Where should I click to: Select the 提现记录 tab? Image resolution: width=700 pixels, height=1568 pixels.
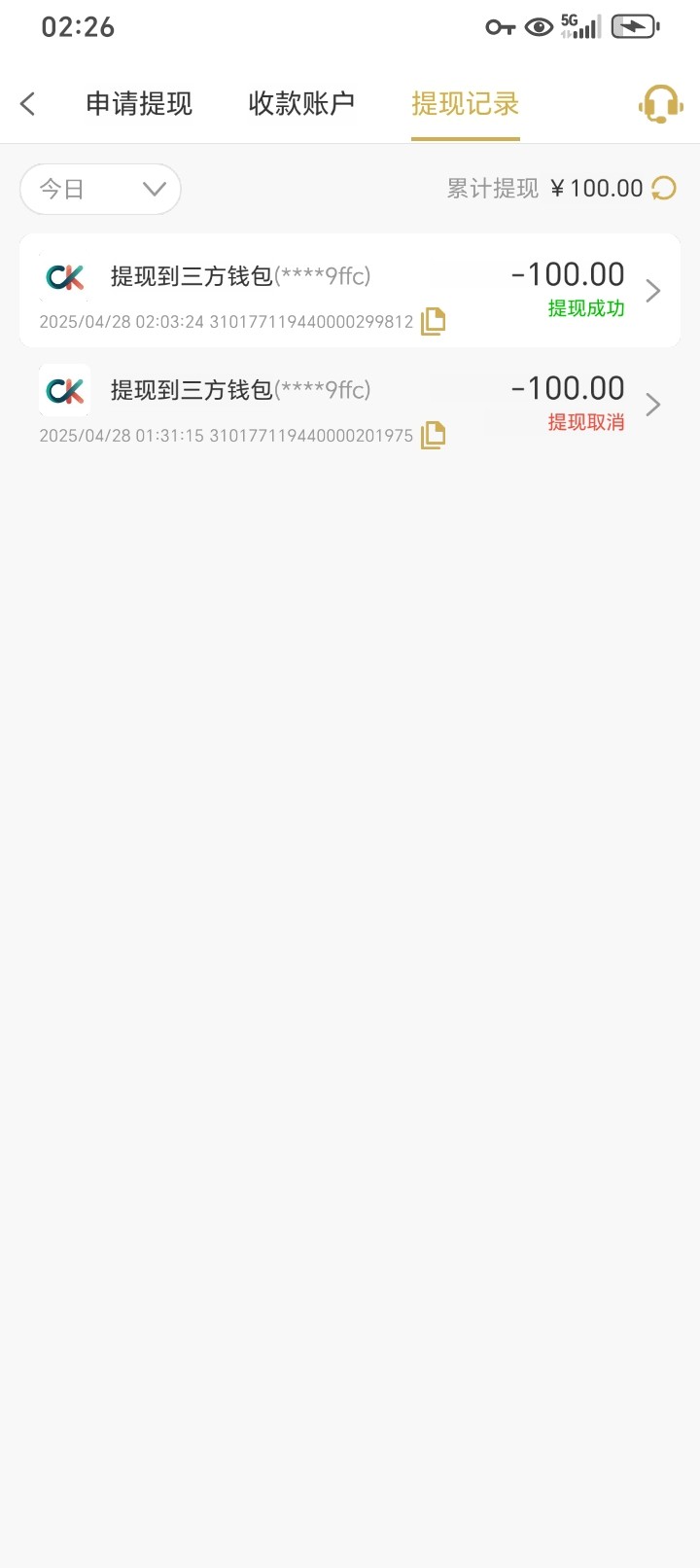tap(465, 104)
